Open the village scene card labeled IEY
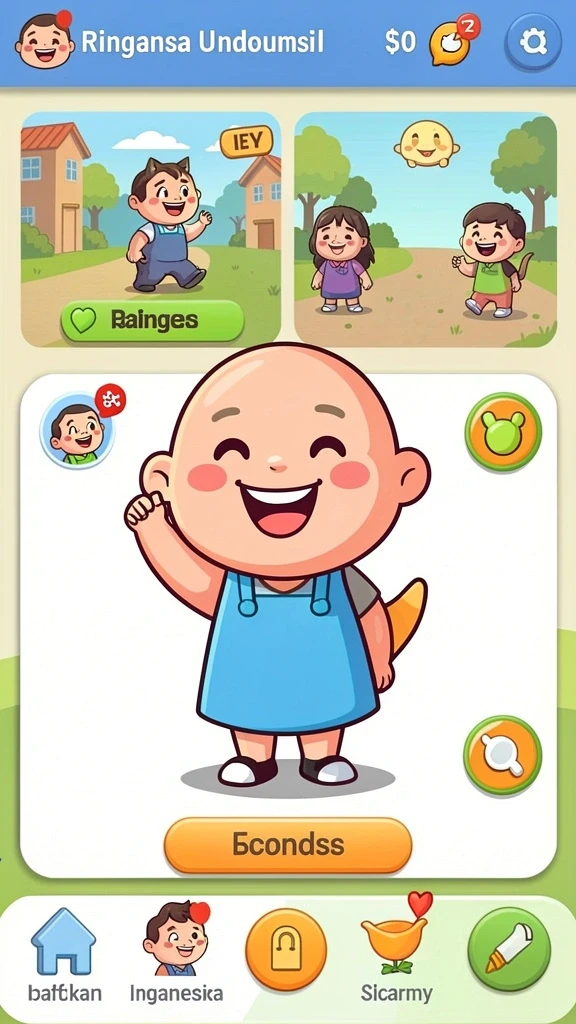576x1024 pixels. pos(151,229)
